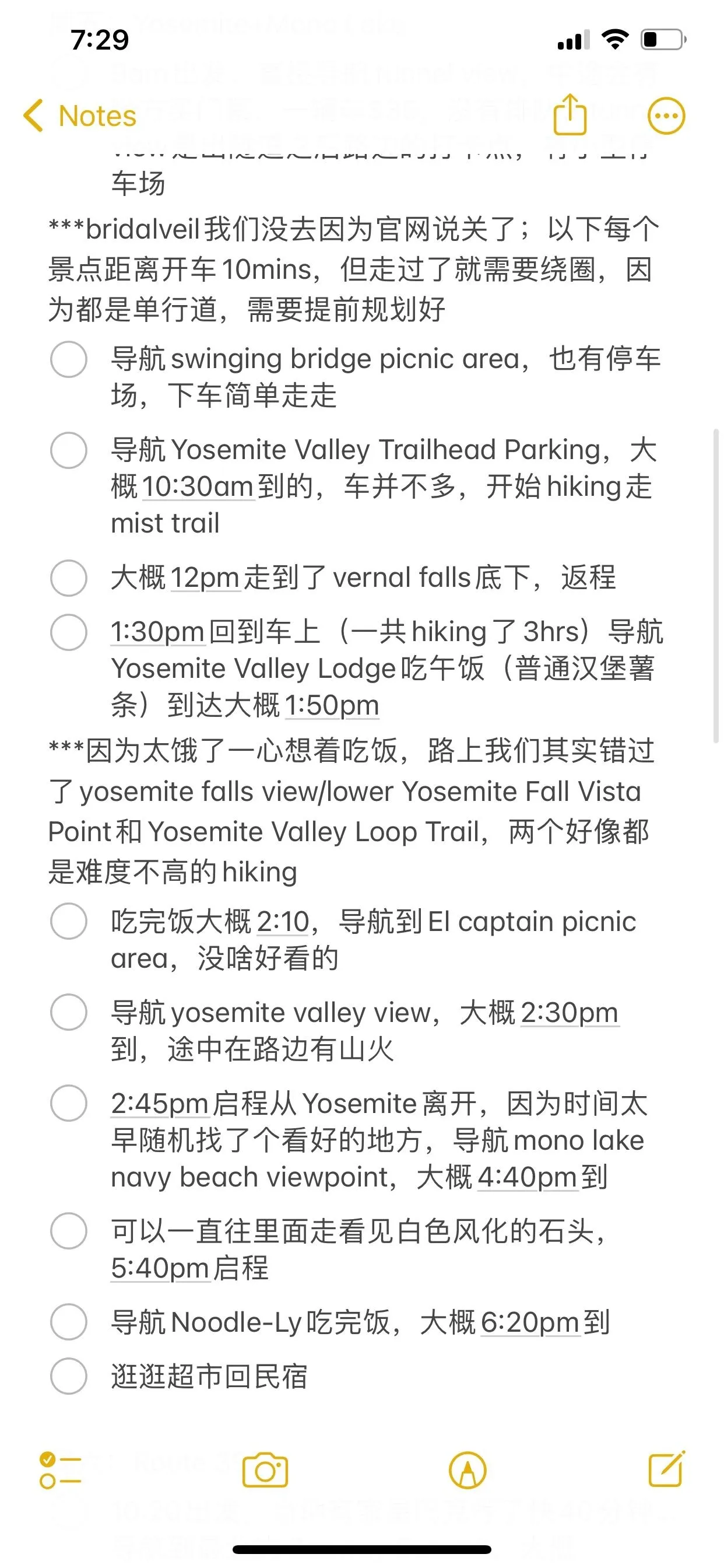The width and height of the screenshot is (724, 1568).
Task: Check off Yosemite Valley Lodge lunch item
Action: pyautogui.click(x=69, y=632)
